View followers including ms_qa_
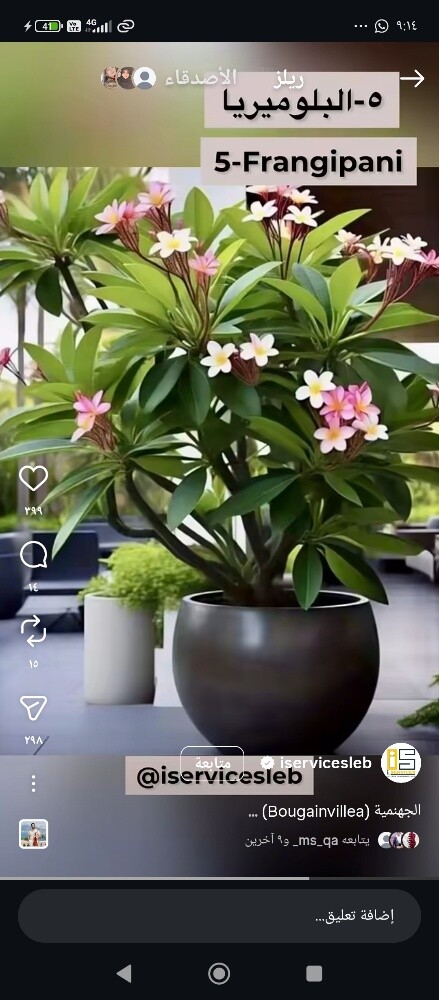The height and width of the screenshot is (1000, 439). click(332, 840)
